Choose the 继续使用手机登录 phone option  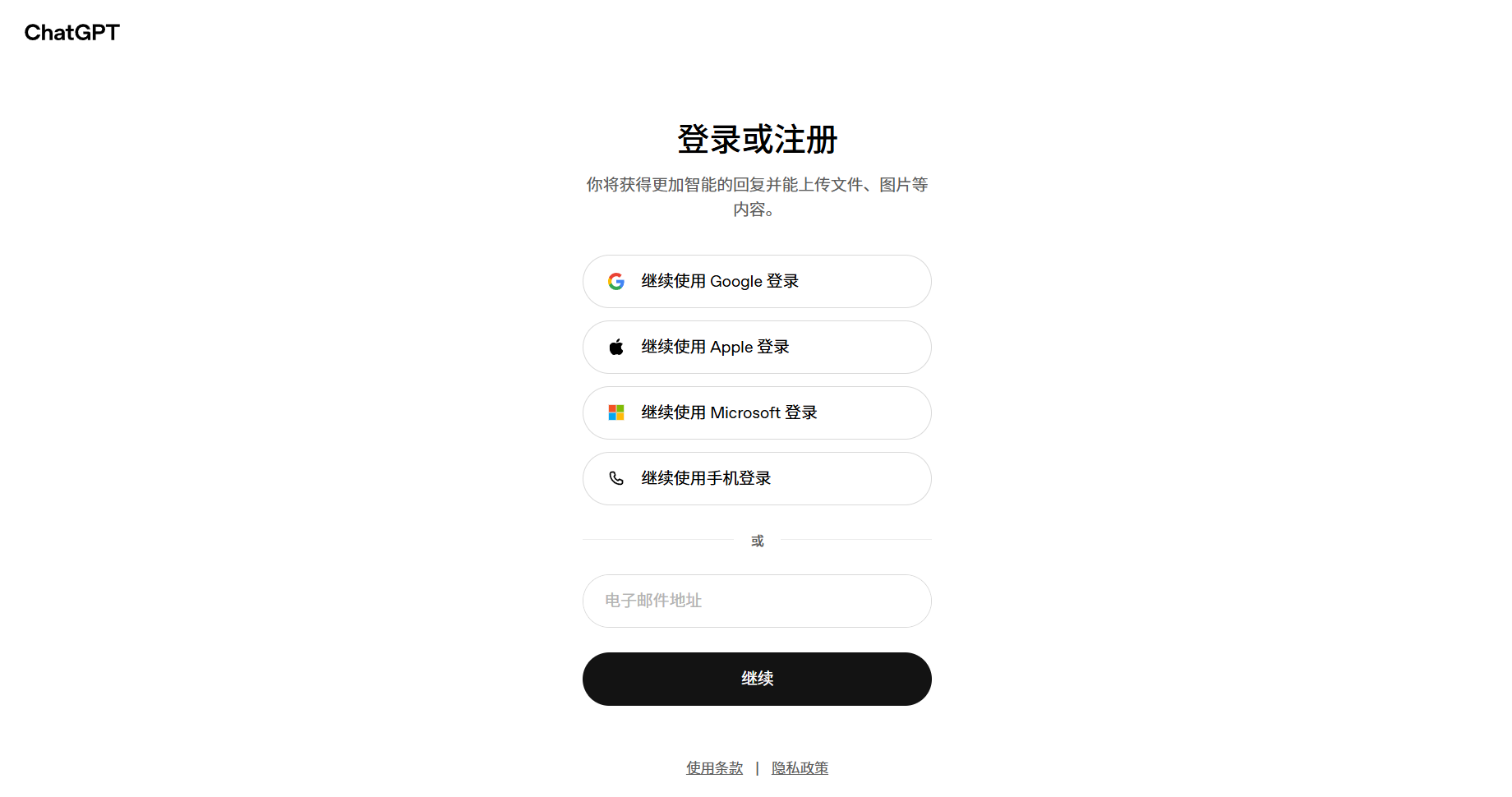point(756,479)
